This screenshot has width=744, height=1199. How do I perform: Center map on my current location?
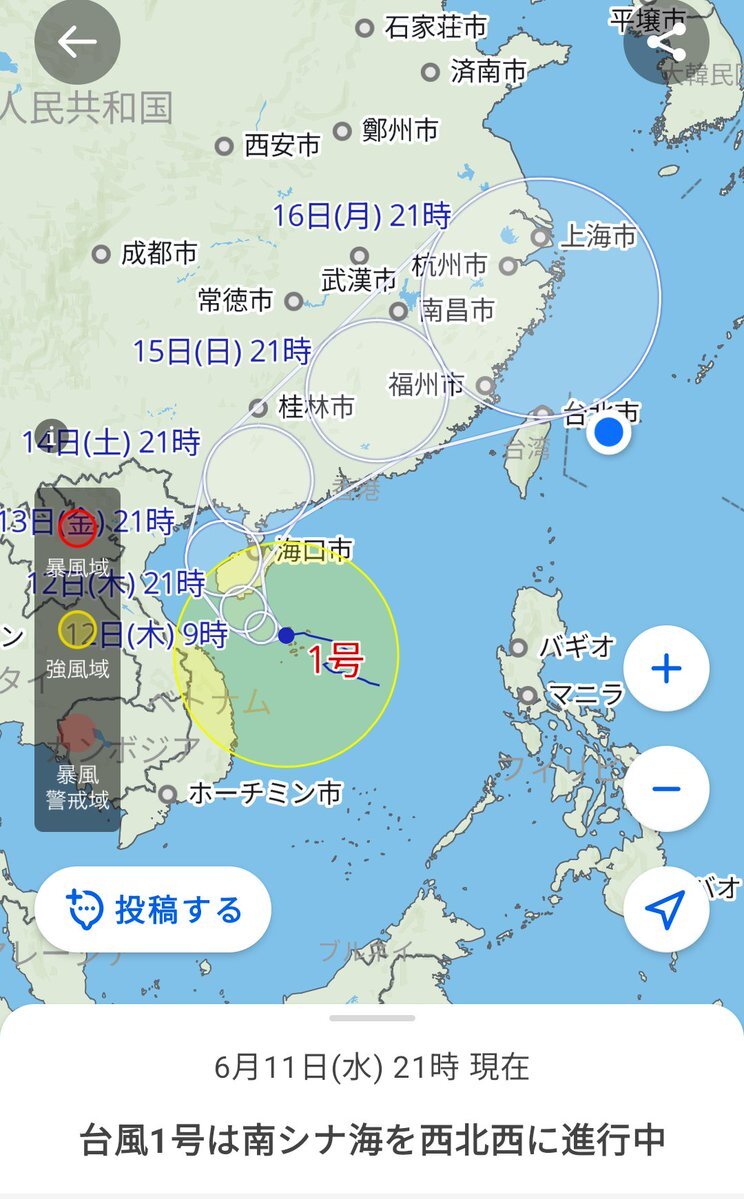click(x=666, y=909)
